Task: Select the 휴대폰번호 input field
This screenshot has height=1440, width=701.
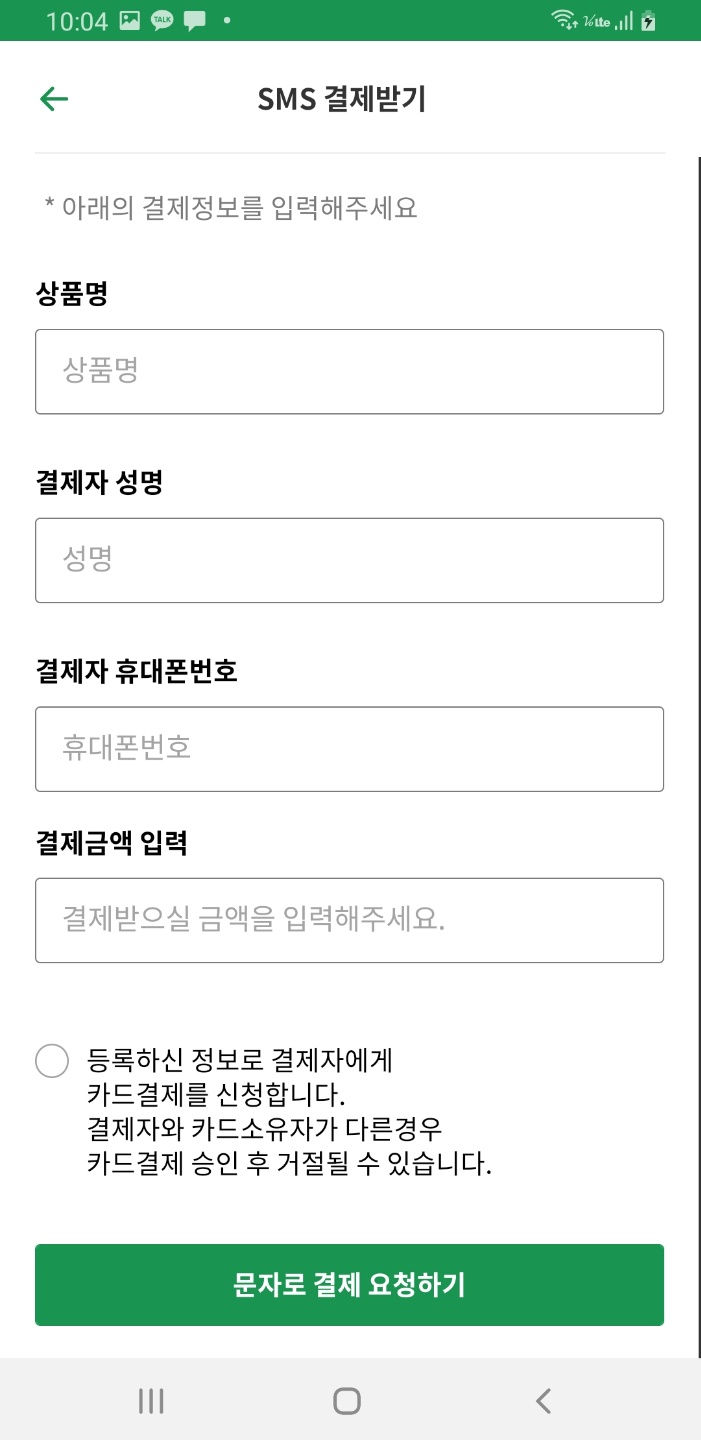Action: 349,749
